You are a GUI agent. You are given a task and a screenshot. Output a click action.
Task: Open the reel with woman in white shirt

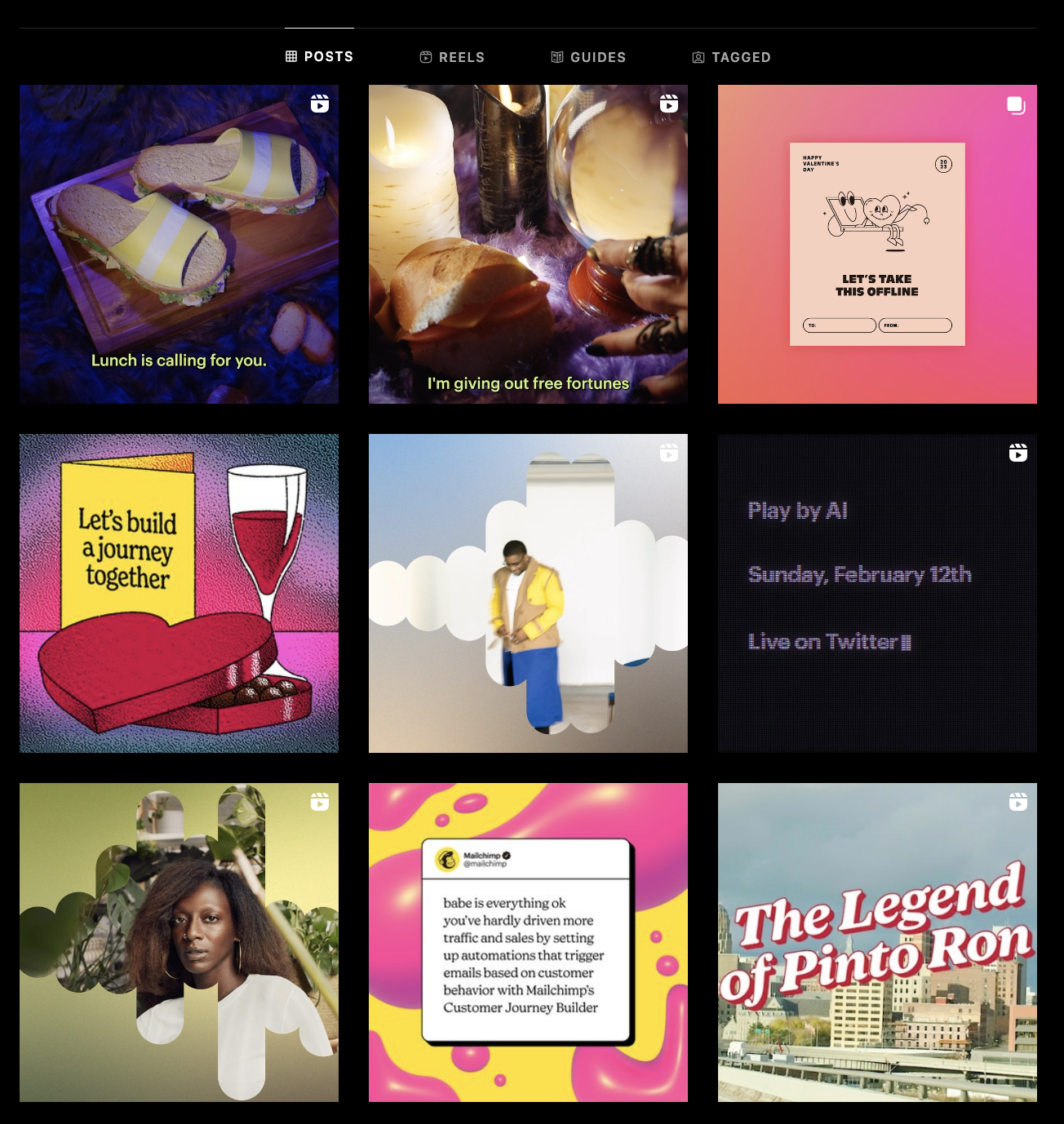tap(179, 942)
